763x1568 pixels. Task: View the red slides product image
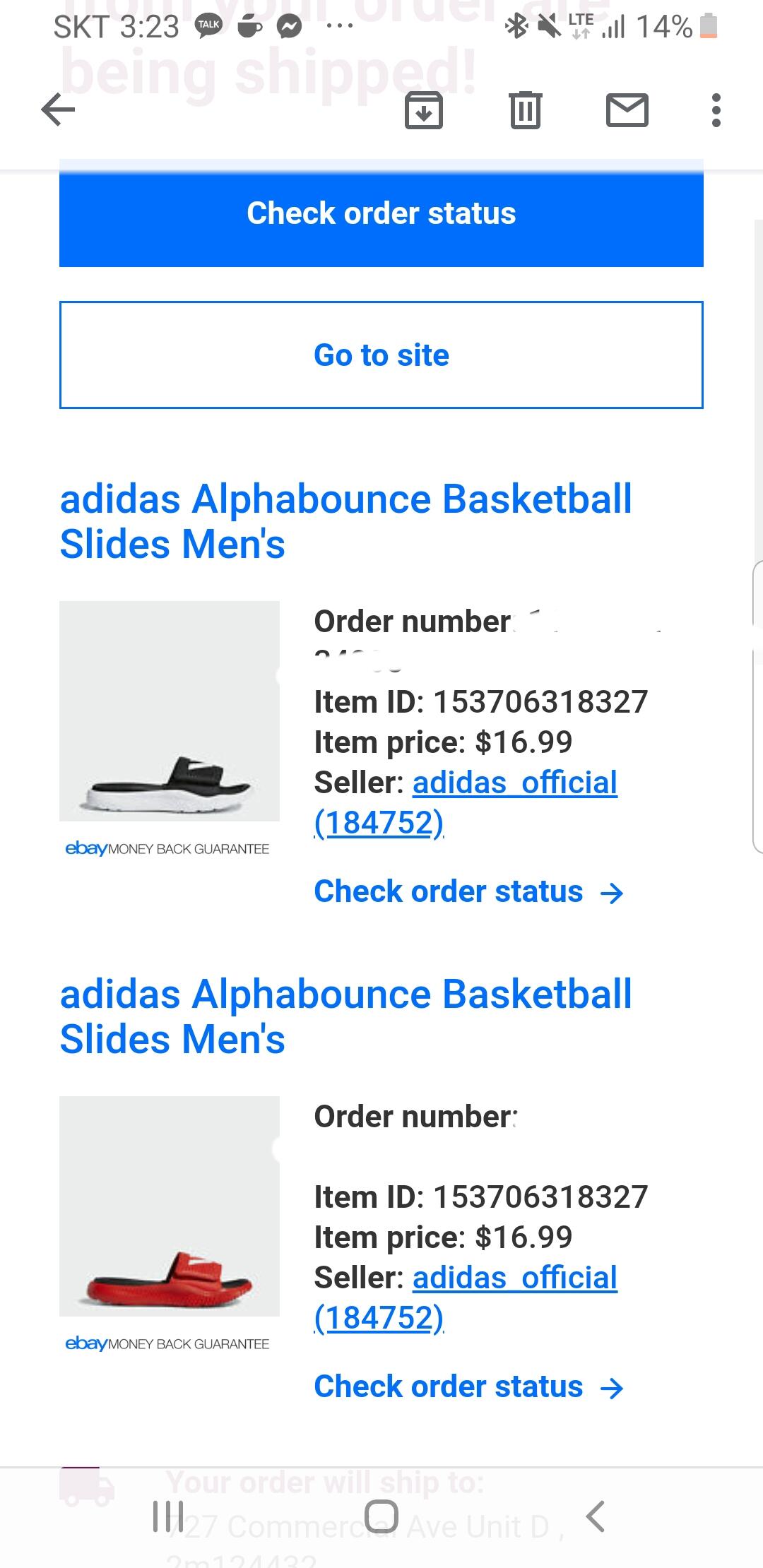(x=170, y=1206)
